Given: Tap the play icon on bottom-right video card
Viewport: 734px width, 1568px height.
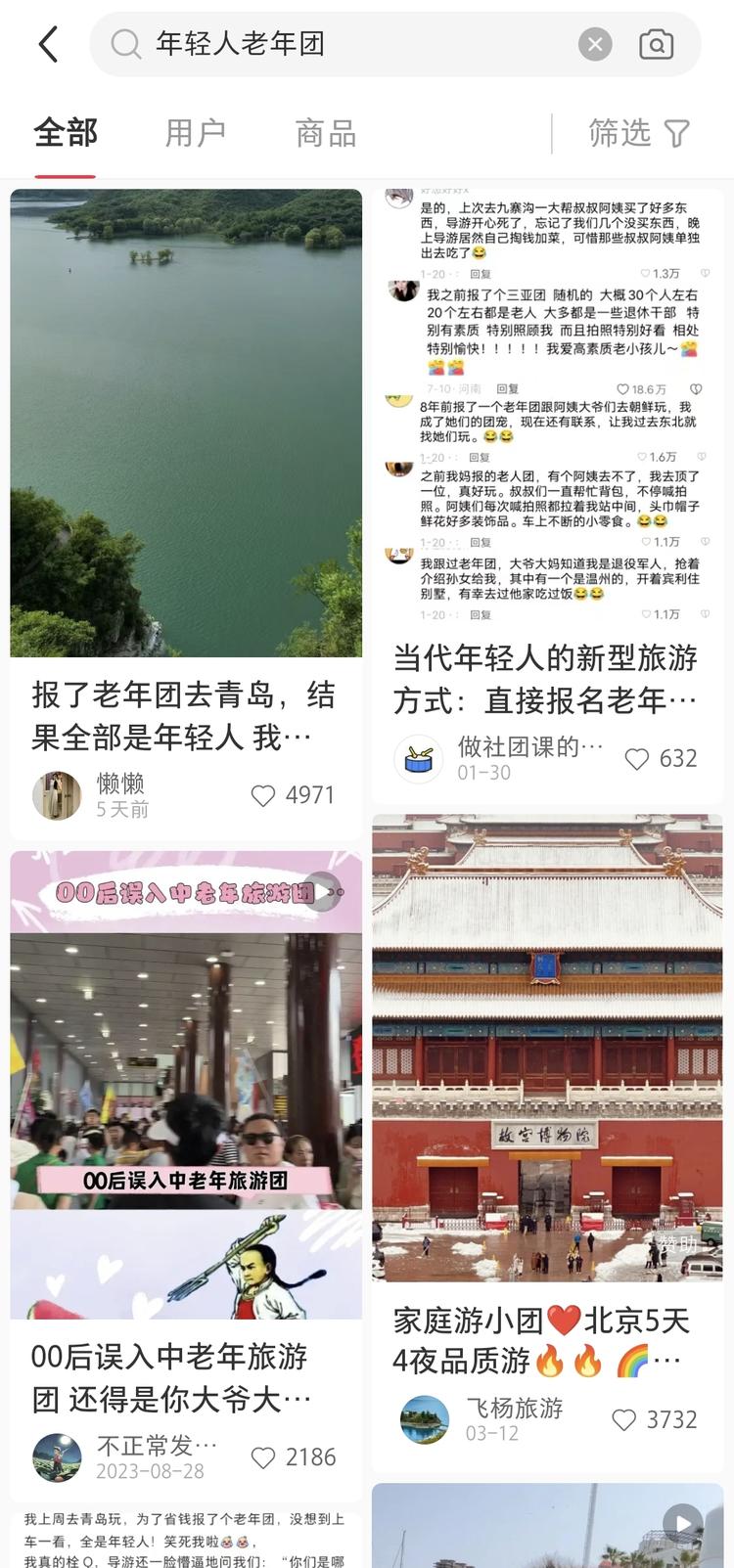Looking at the screenshot, I should (680, 1523).
